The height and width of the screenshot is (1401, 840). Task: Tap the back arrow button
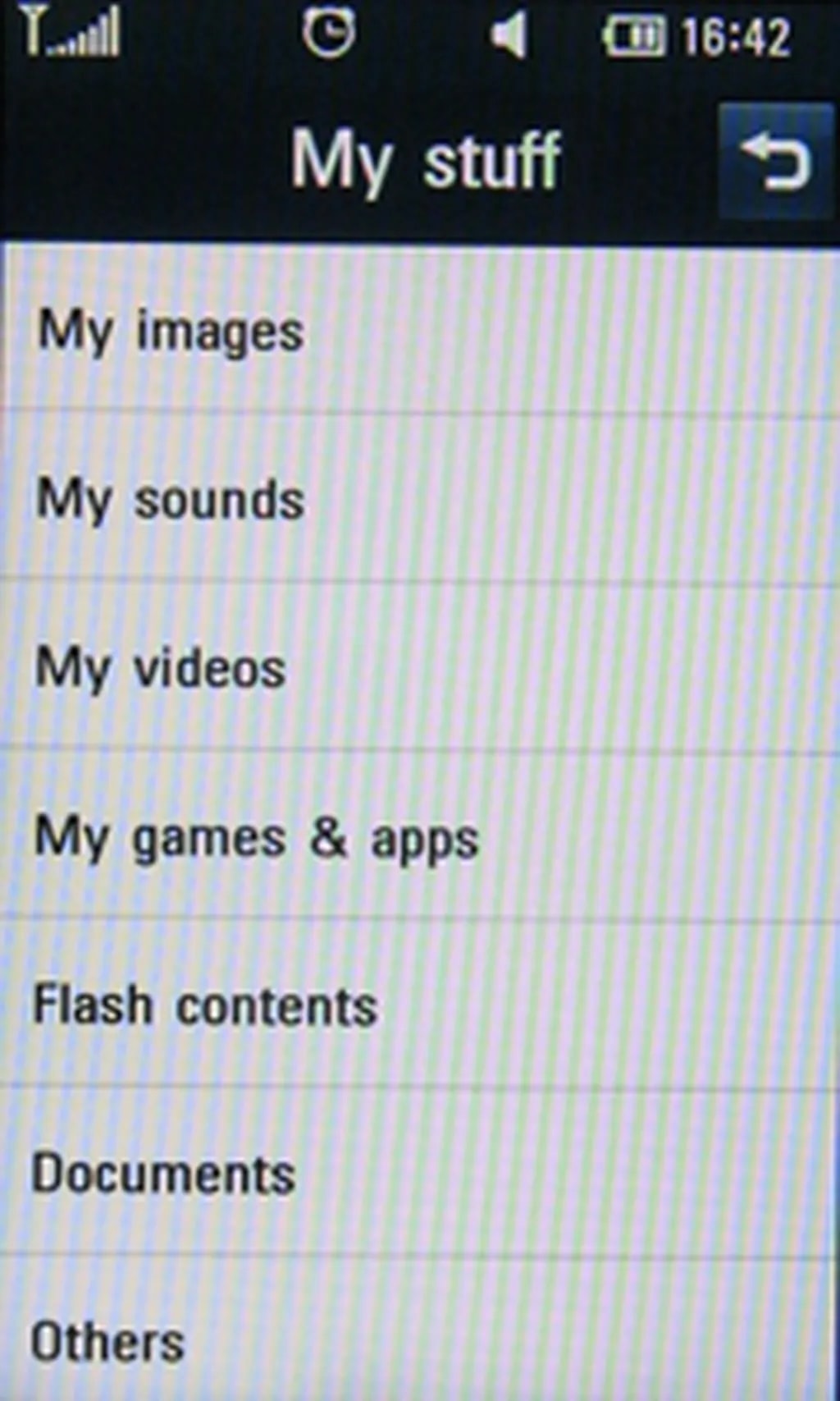[x=774, y=162]
